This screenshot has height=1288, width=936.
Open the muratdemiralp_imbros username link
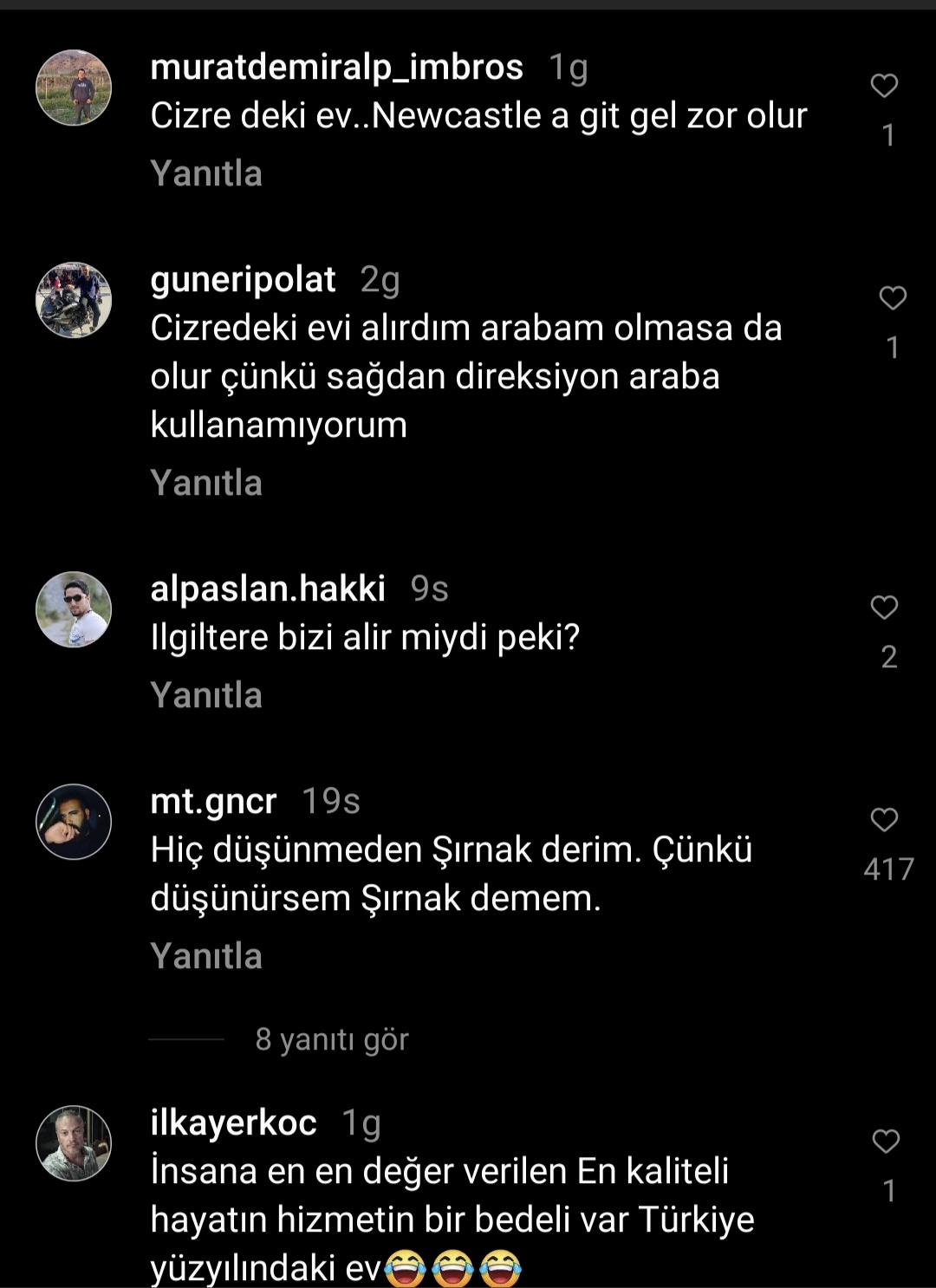click(336, 68)
